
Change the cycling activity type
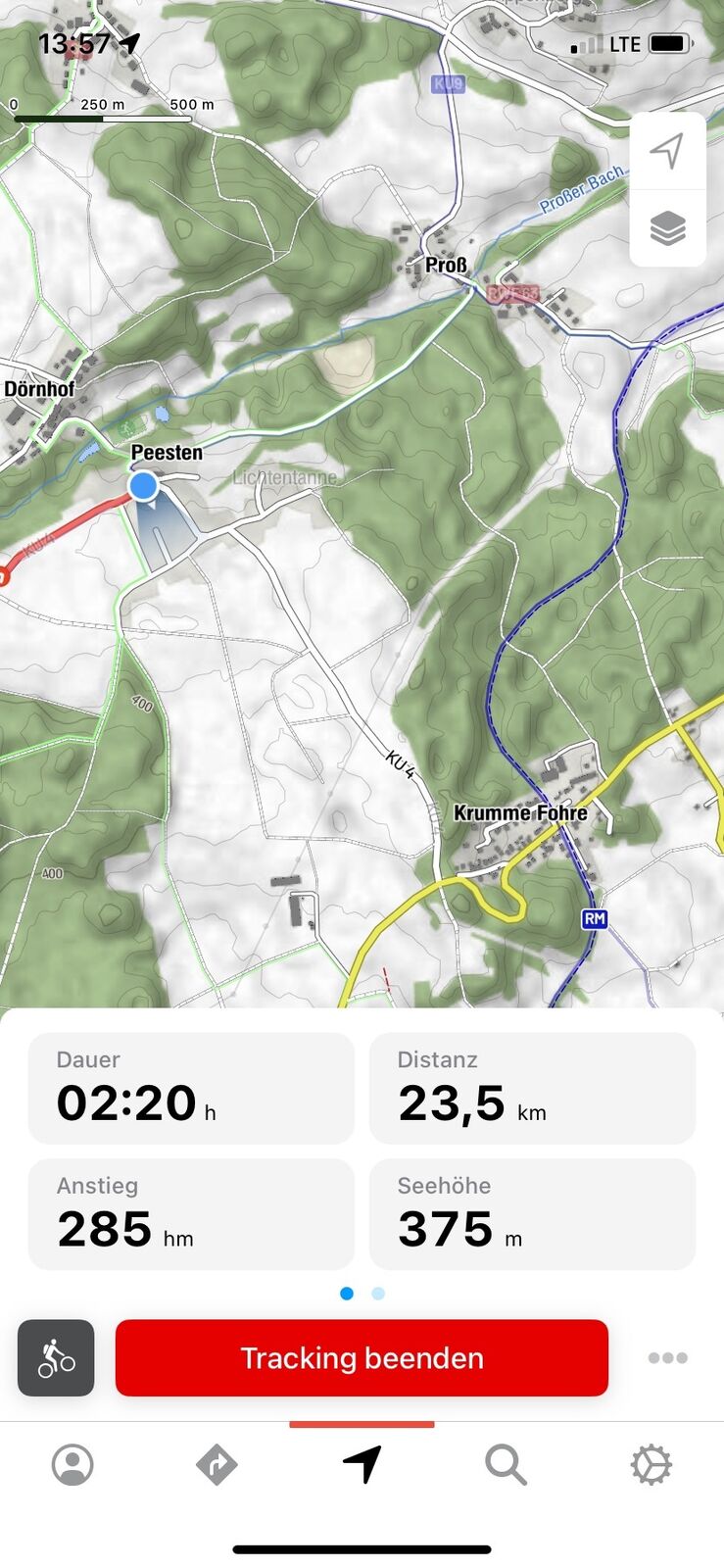(x=56, y=1357)
